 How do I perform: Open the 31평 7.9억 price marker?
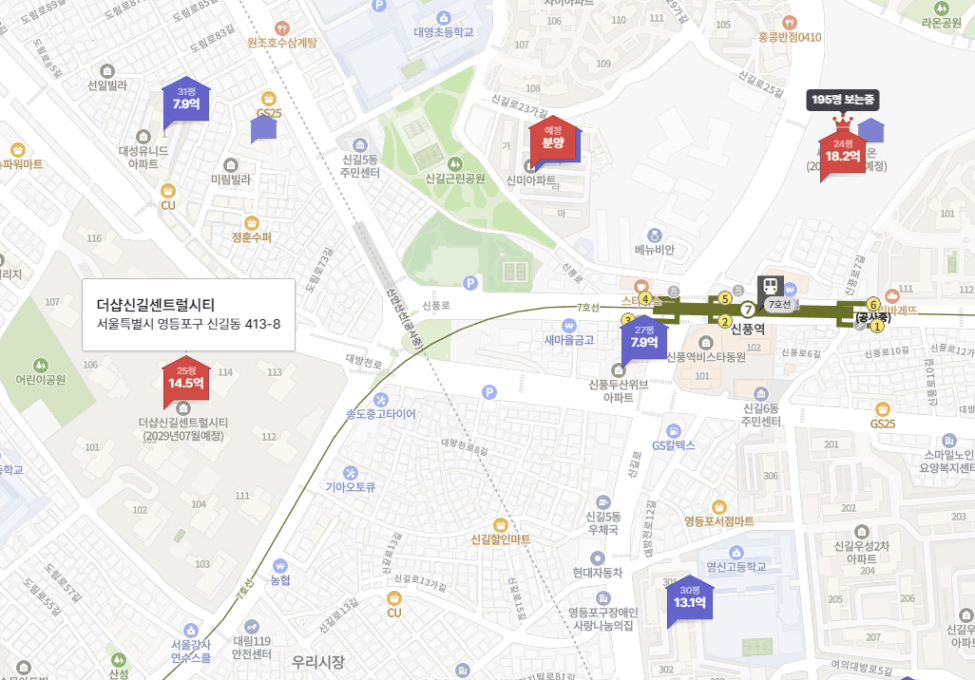click(186, 103)
